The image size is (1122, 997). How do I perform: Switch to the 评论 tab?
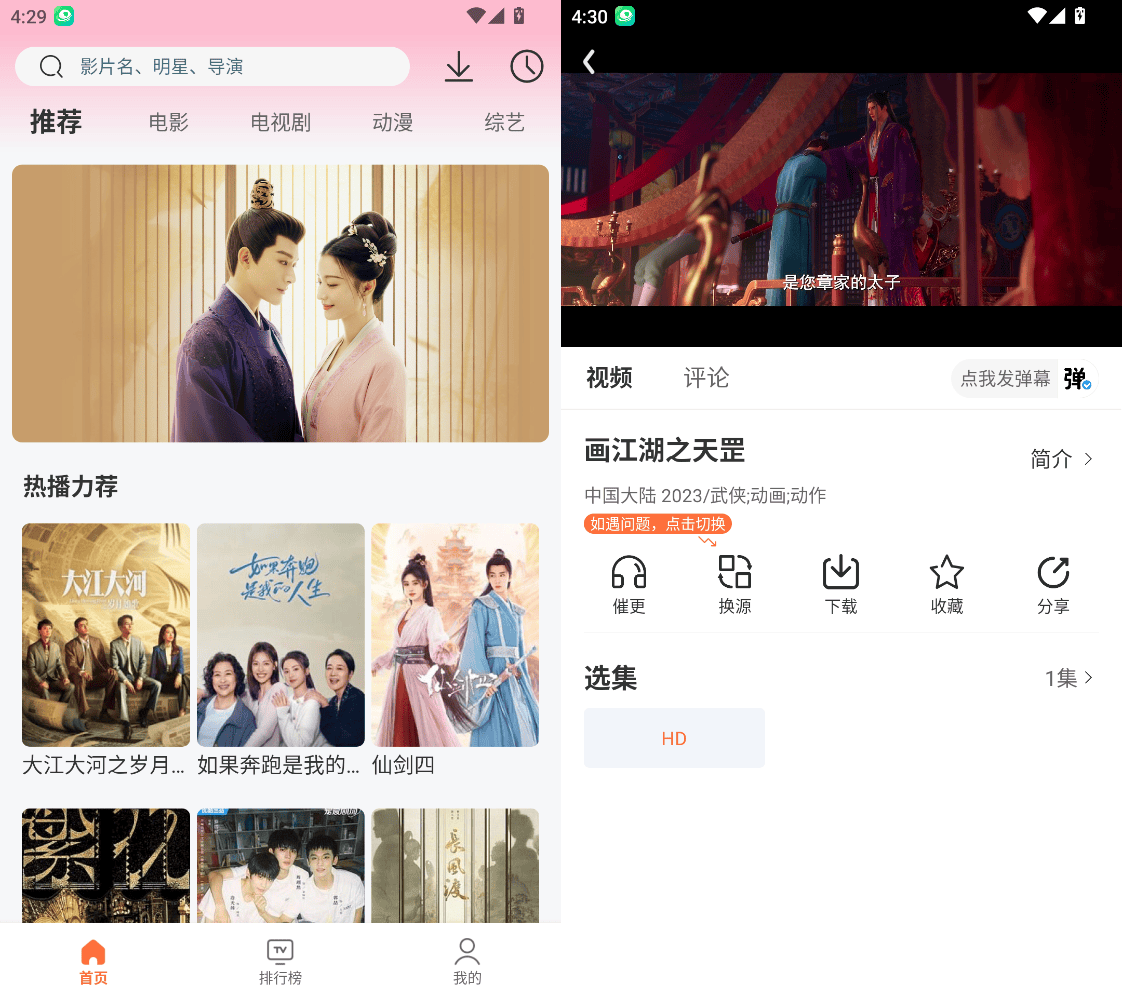706,378
